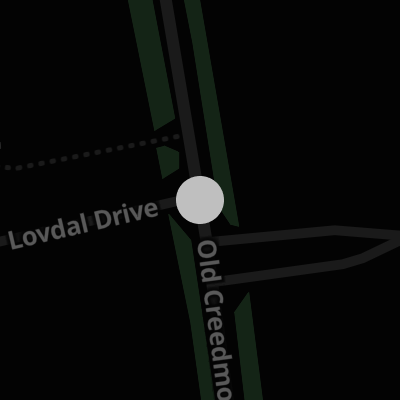Tap the white location marker on Old Creedmoor
Viewport: 400px width, 400px height.
coord(200,200)
